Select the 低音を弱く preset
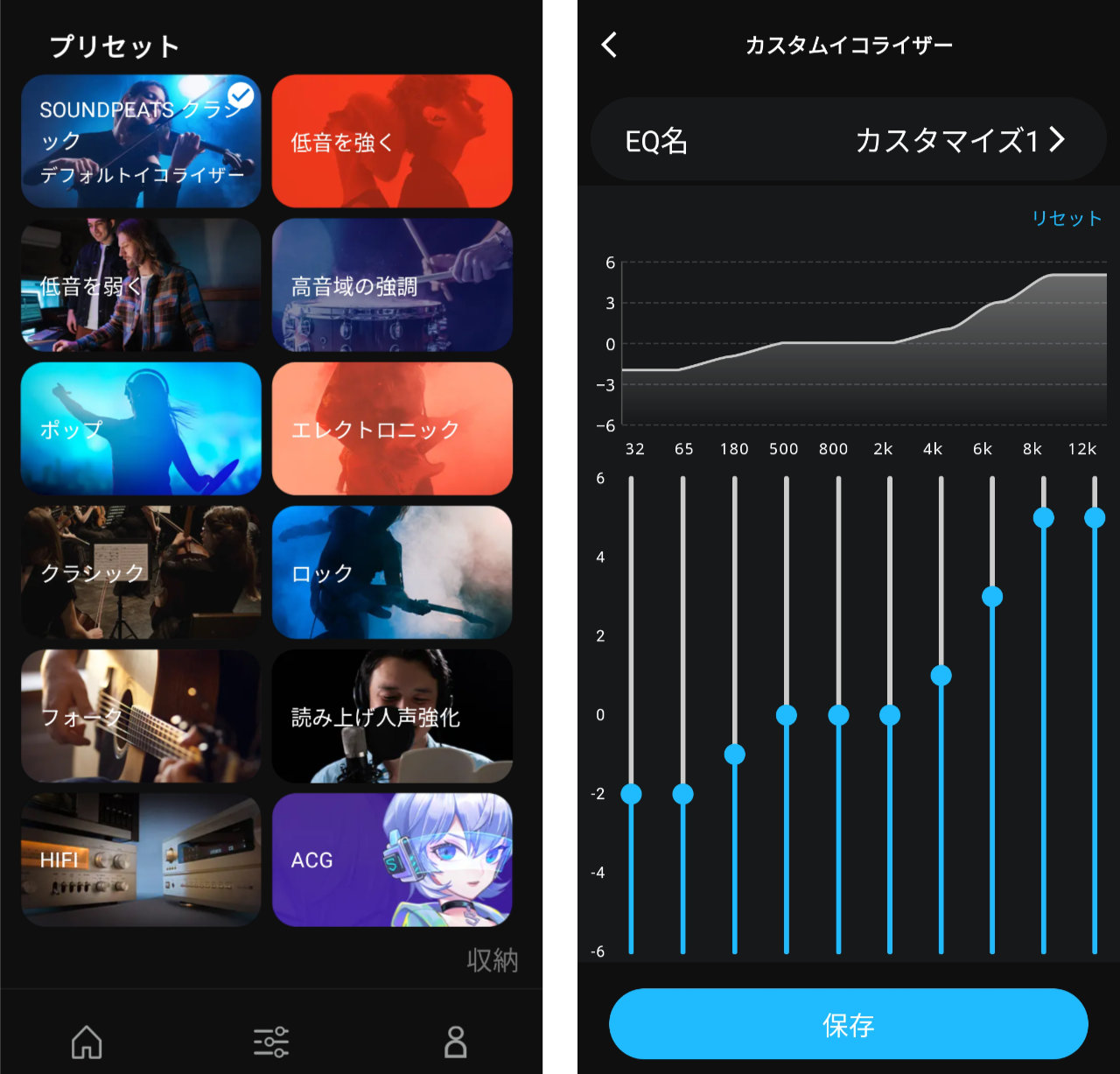1120x1074 pixels. coord(141,285)
